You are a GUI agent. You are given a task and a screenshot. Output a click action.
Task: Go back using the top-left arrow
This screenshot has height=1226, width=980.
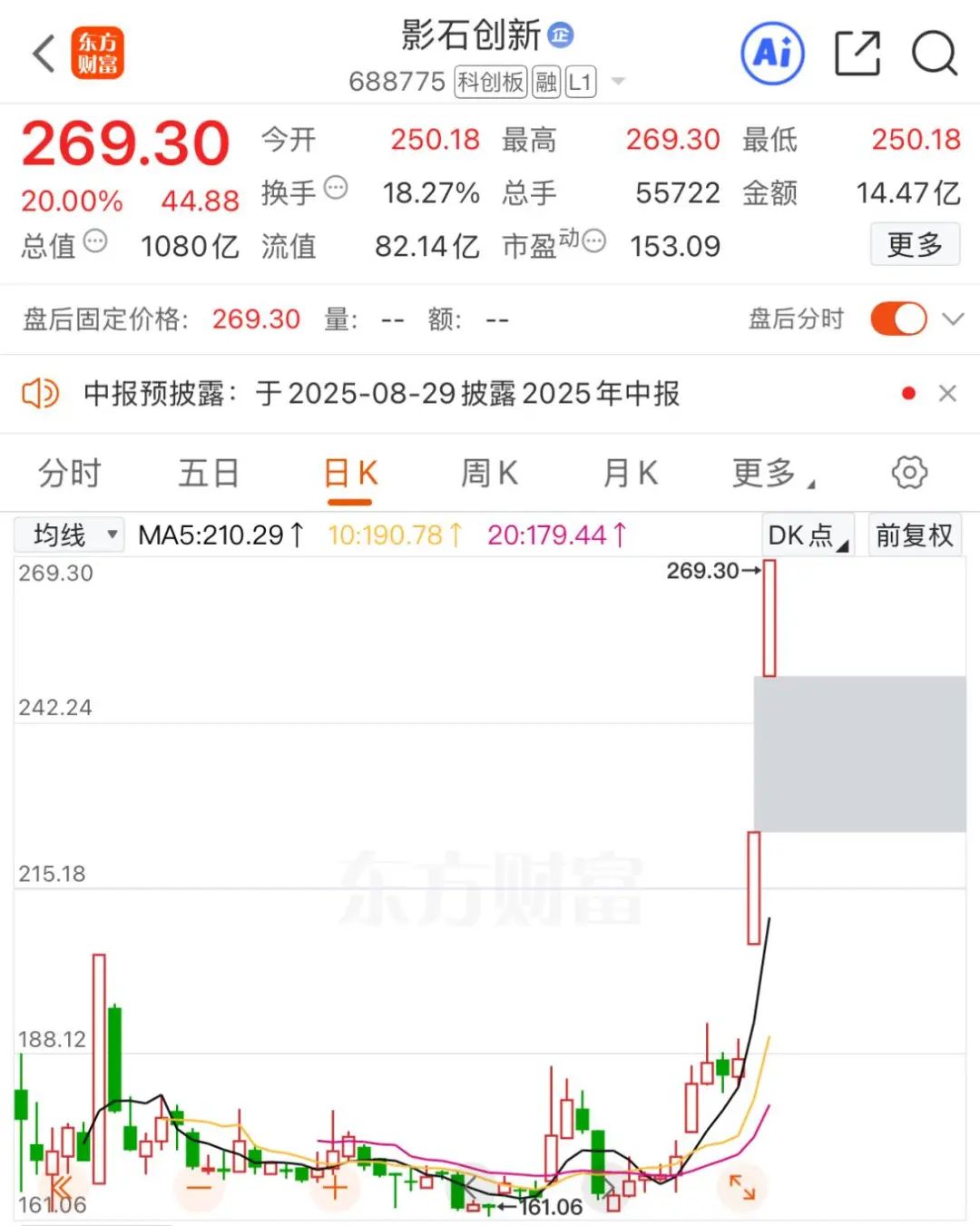43,53
